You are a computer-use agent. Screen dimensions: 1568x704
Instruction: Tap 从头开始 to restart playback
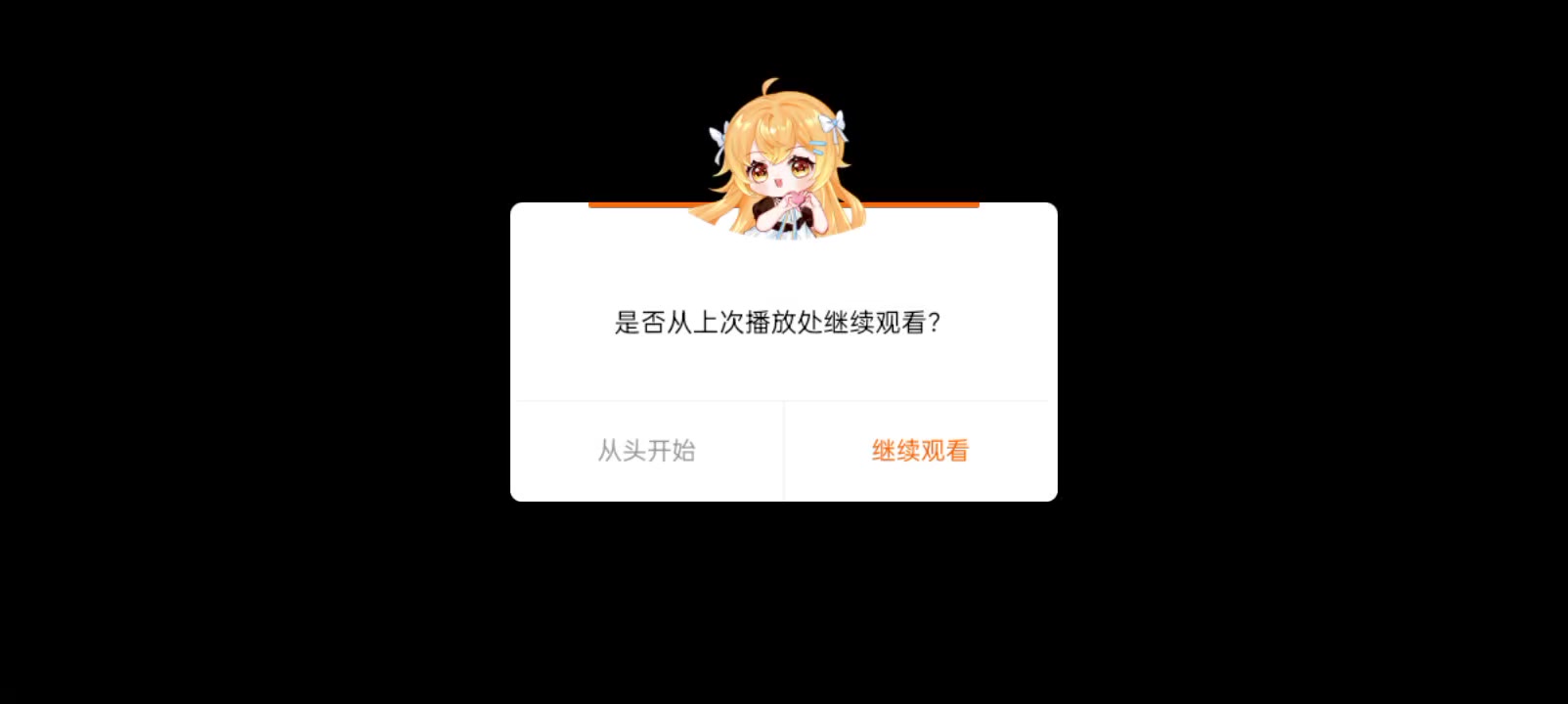point(646,451)
